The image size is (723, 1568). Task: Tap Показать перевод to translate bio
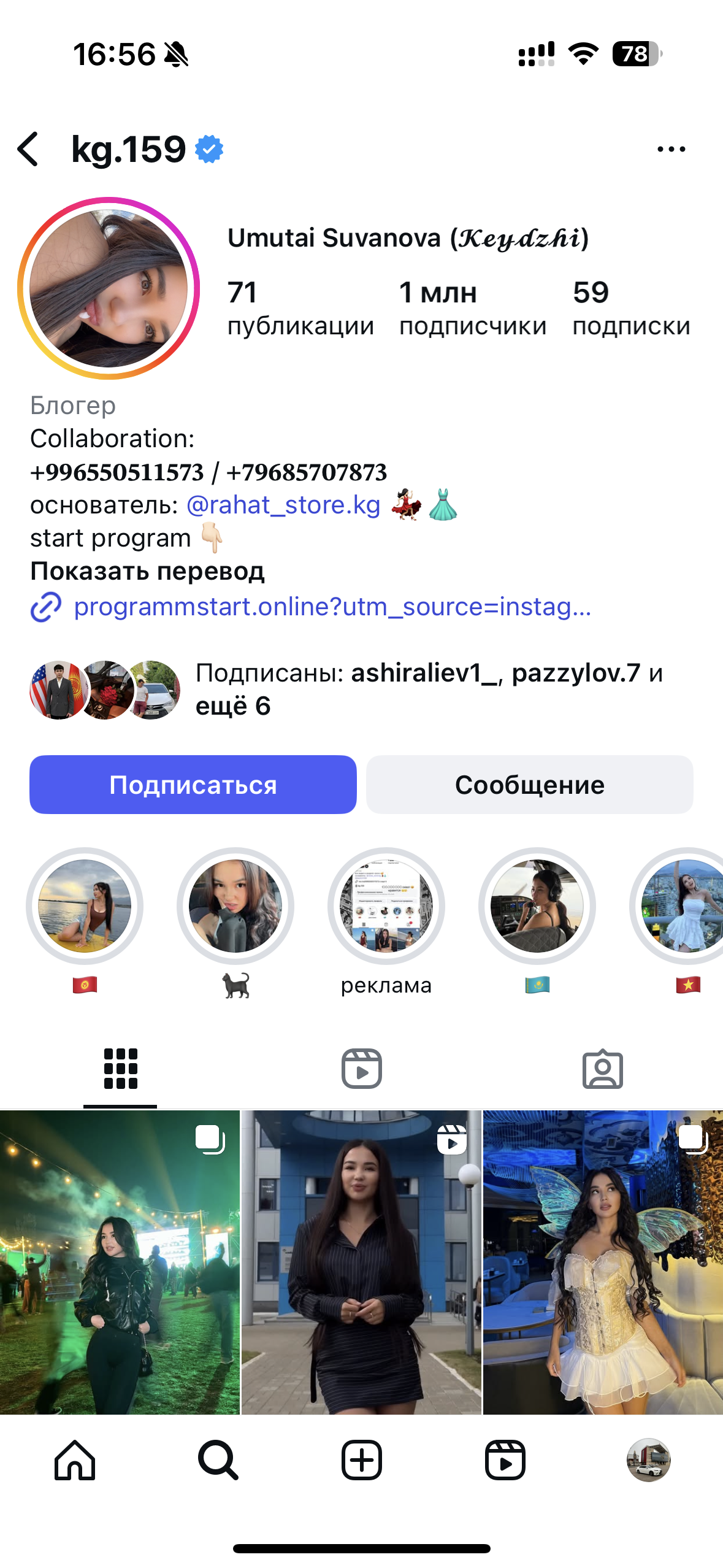coord(147,571)
